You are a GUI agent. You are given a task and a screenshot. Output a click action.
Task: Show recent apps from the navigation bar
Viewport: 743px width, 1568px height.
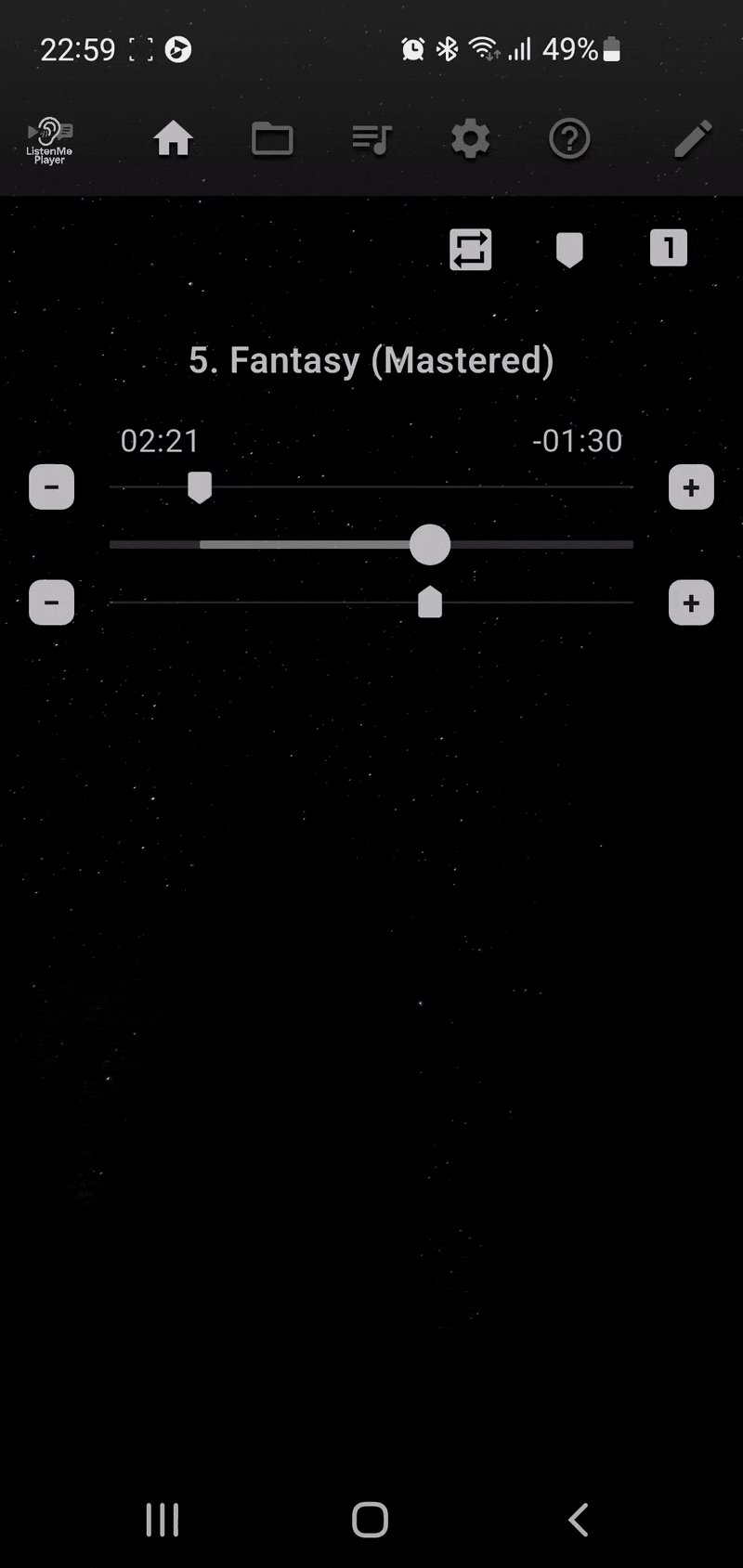coord(163,1520)
